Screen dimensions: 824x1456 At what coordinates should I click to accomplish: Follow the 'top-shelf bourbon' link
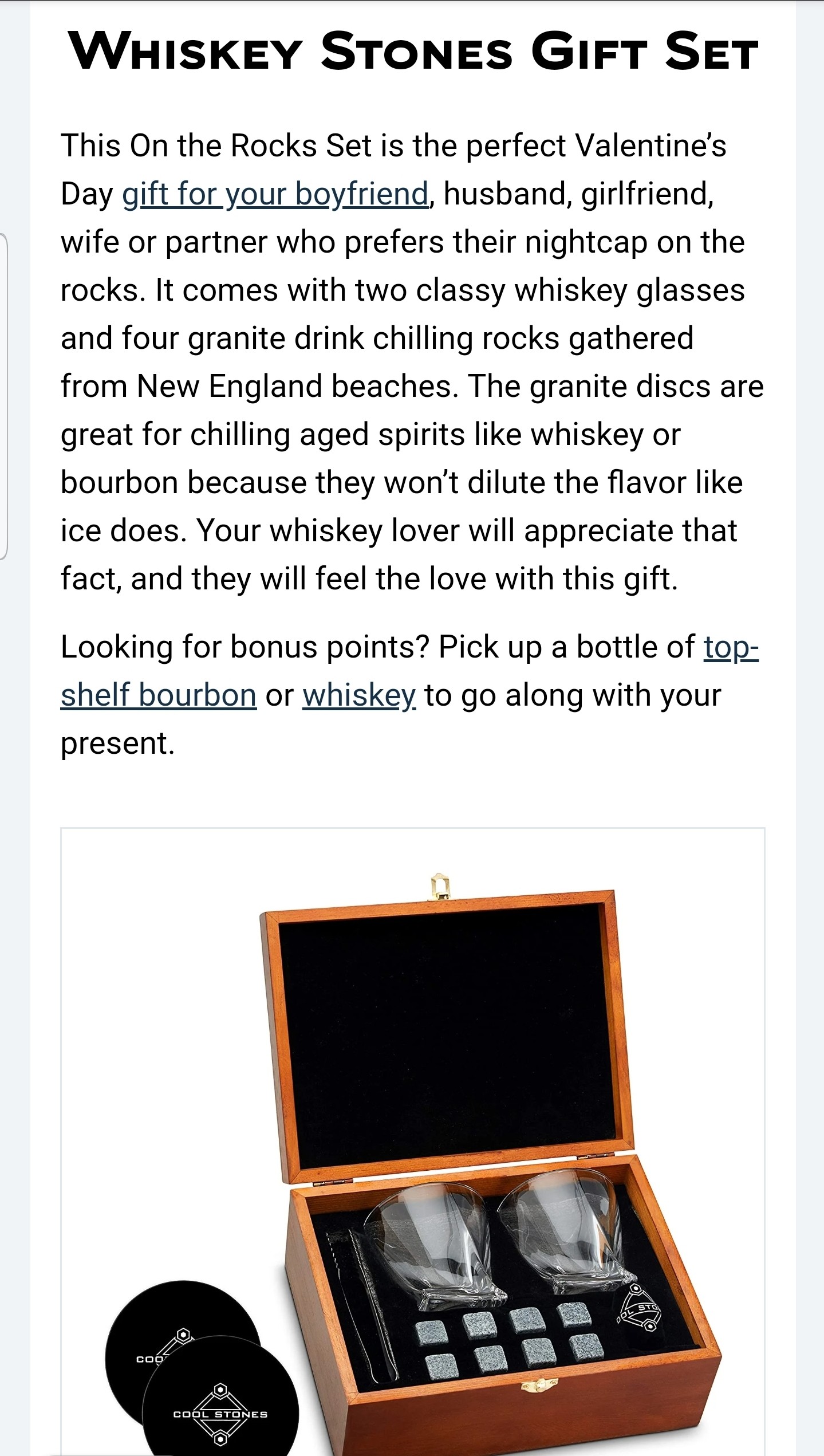click(159, 696)
